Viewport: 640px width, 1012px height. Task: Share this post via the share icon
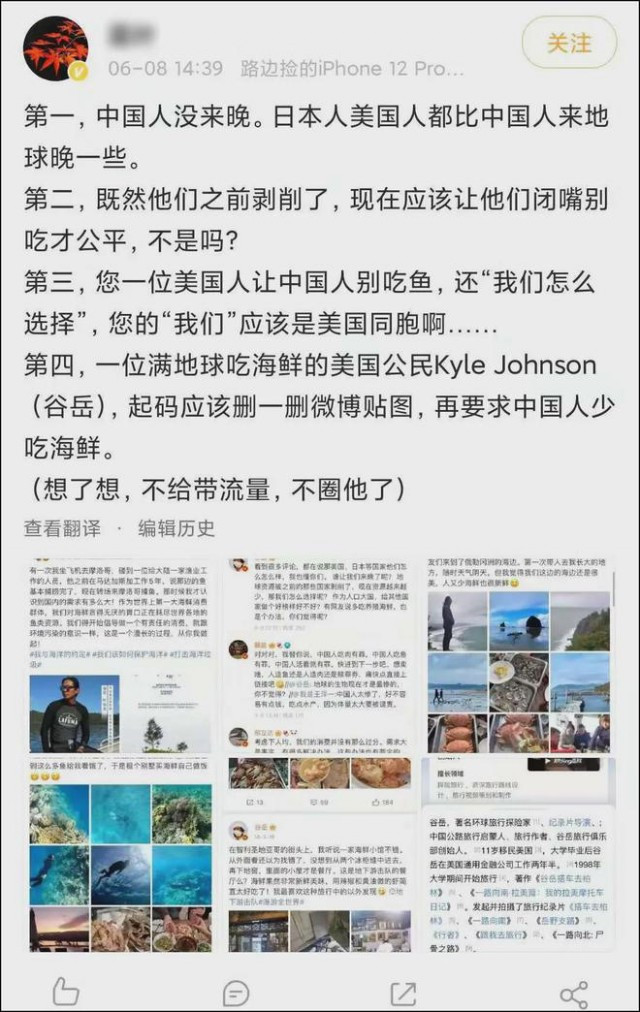(x=574, y=992)
